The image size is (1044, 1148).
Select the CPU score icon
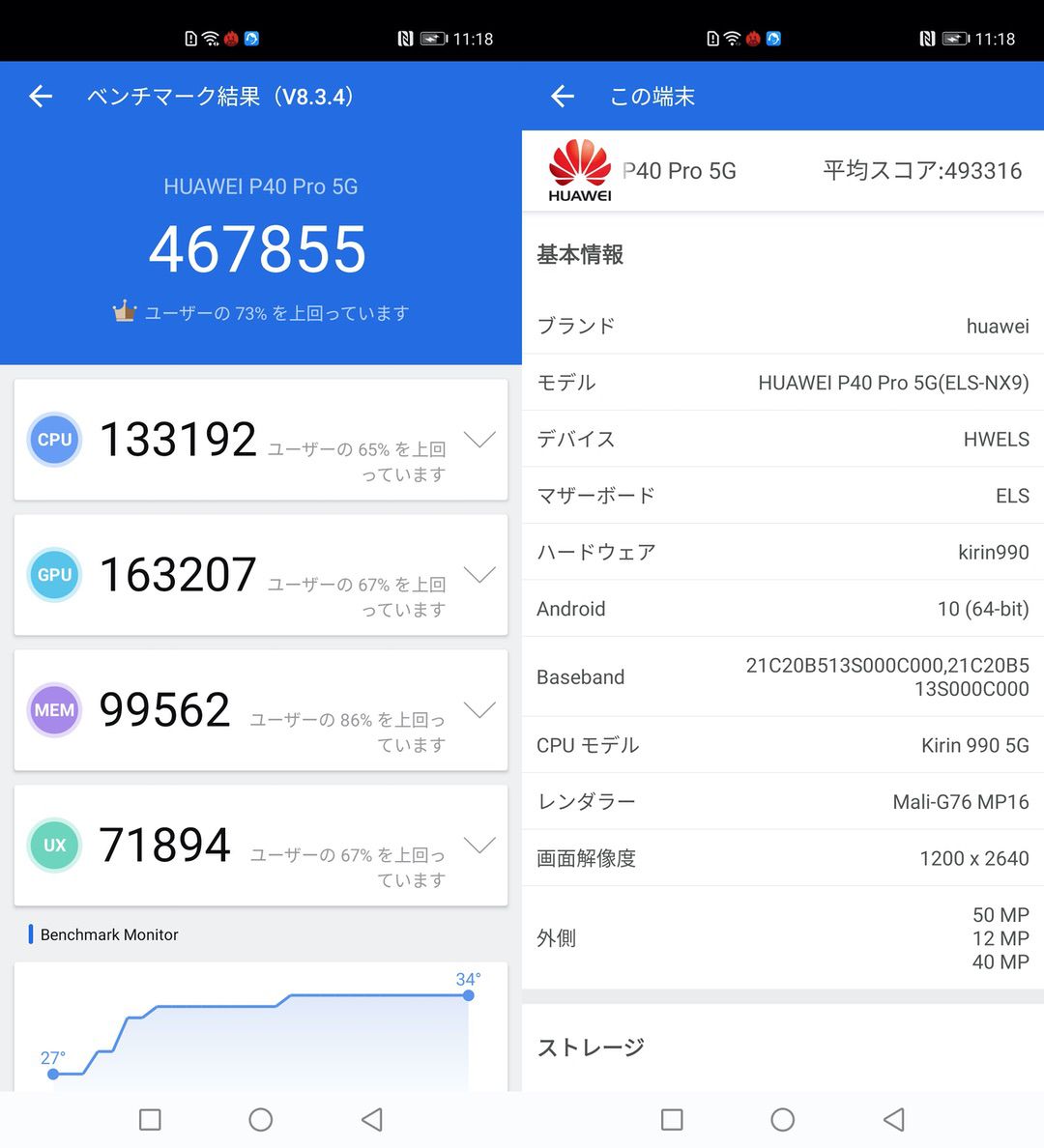point(54,440)
